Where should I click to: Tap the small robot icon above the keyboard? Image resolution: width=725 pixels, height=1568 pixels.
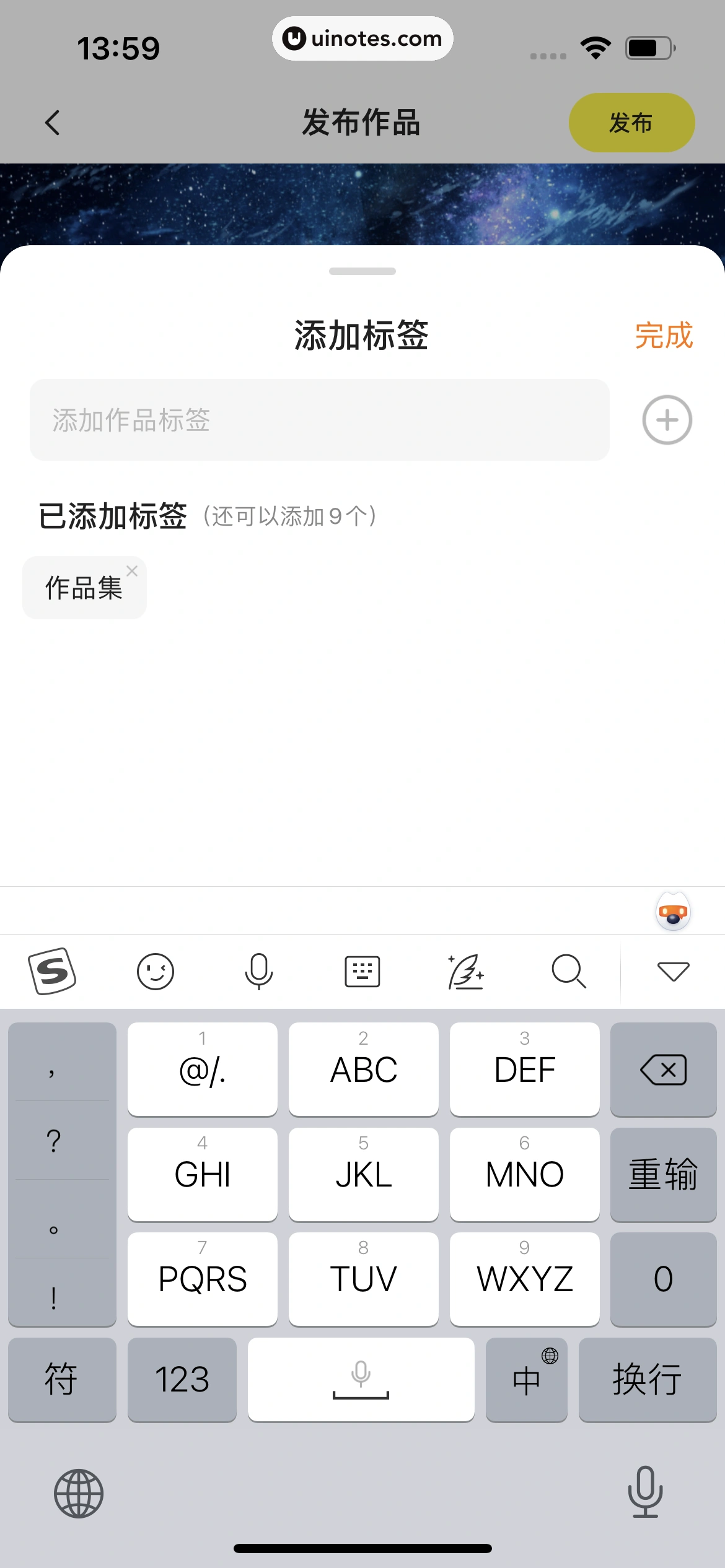672,912
